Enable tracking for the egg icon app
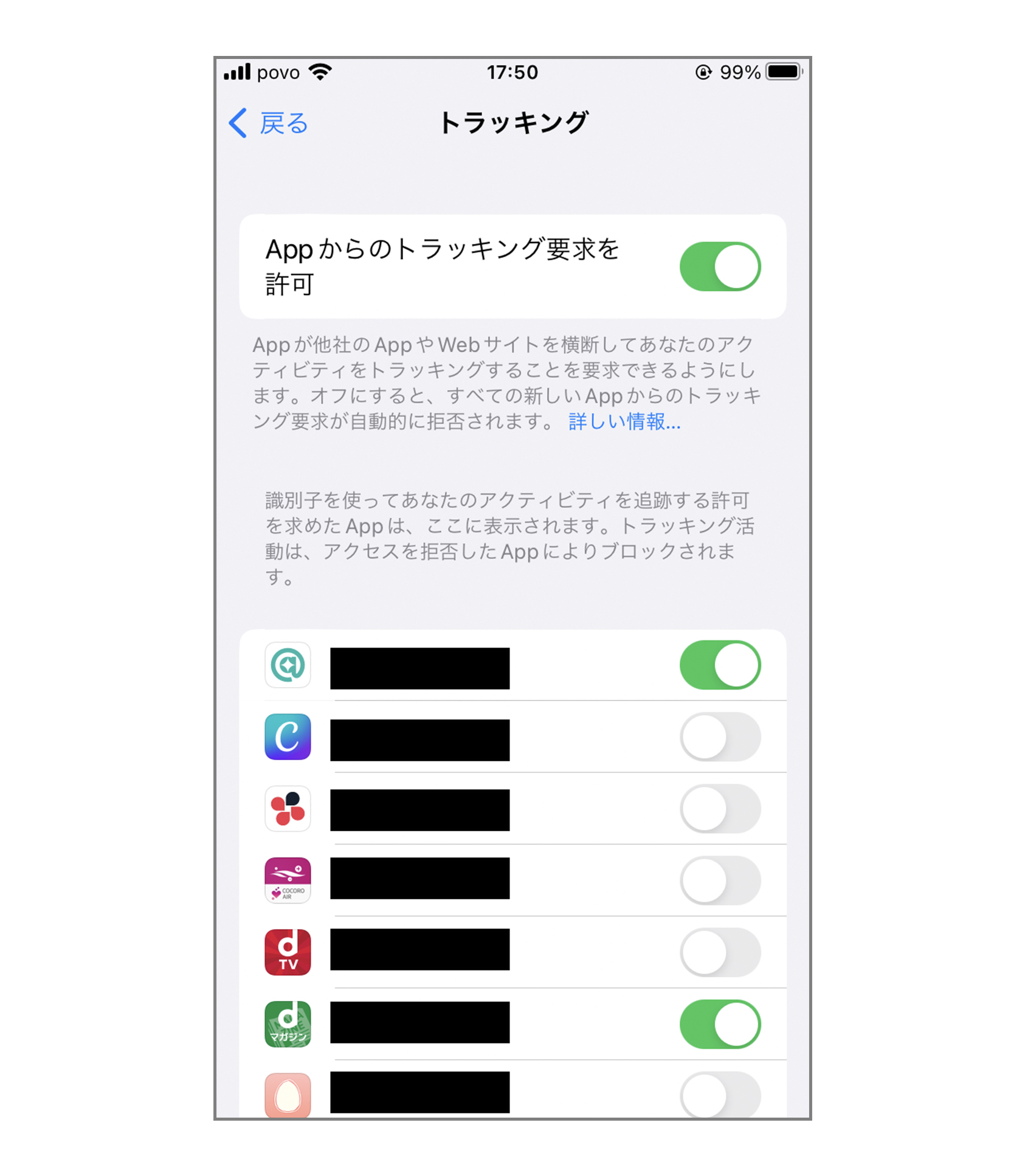 coord(719,1095)
